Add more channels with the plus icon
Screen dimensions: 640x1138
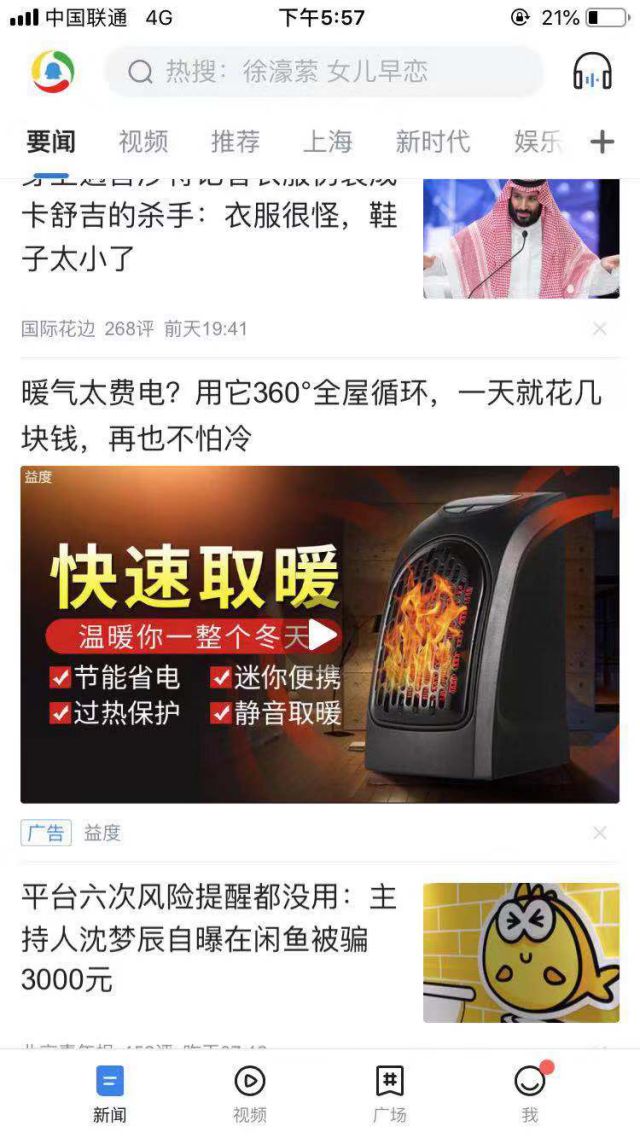tap(602, 142)
